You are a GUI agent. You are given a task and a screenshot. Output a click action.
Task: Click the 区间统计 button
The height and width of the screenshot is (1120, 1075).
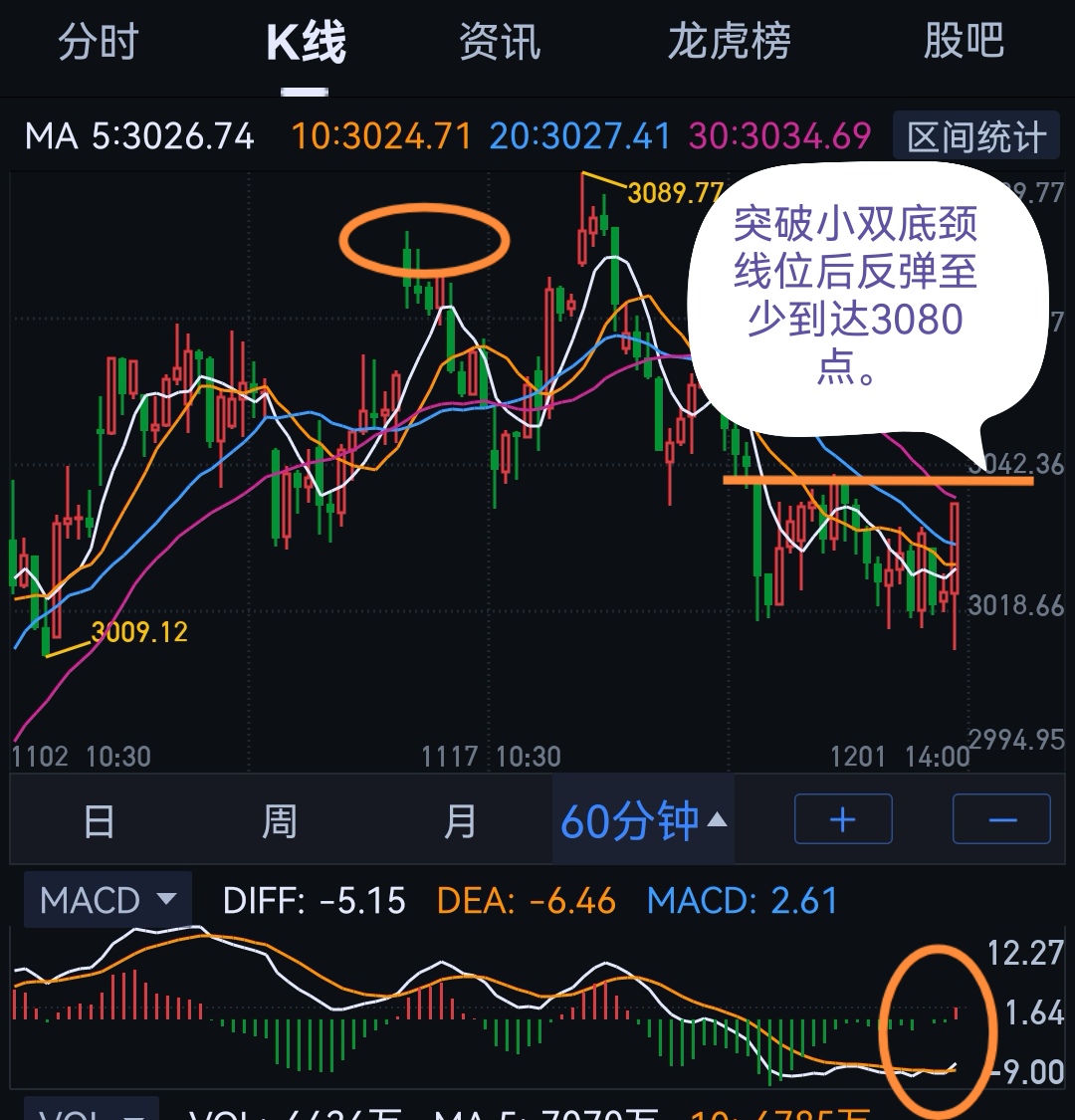(x=978, y=136)
